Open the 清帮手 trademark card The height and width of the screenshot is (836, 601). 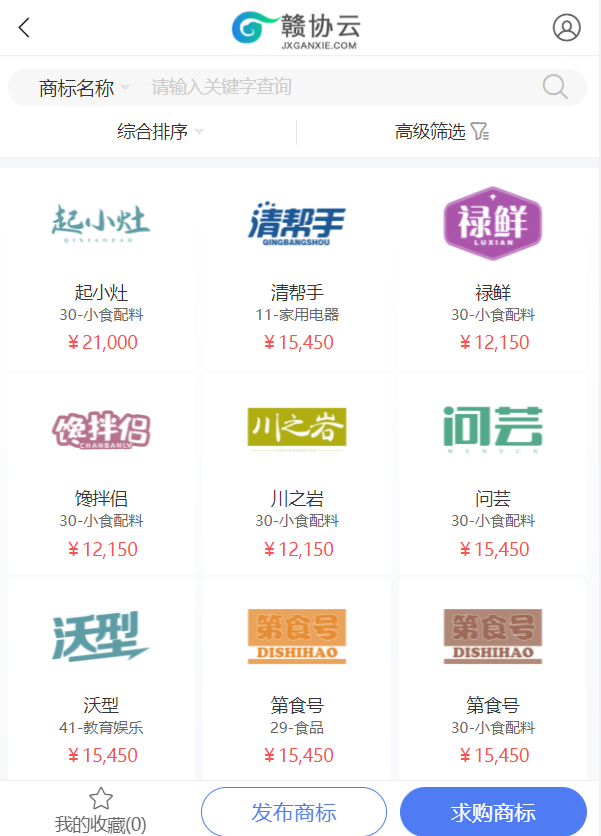click(297, 268)
